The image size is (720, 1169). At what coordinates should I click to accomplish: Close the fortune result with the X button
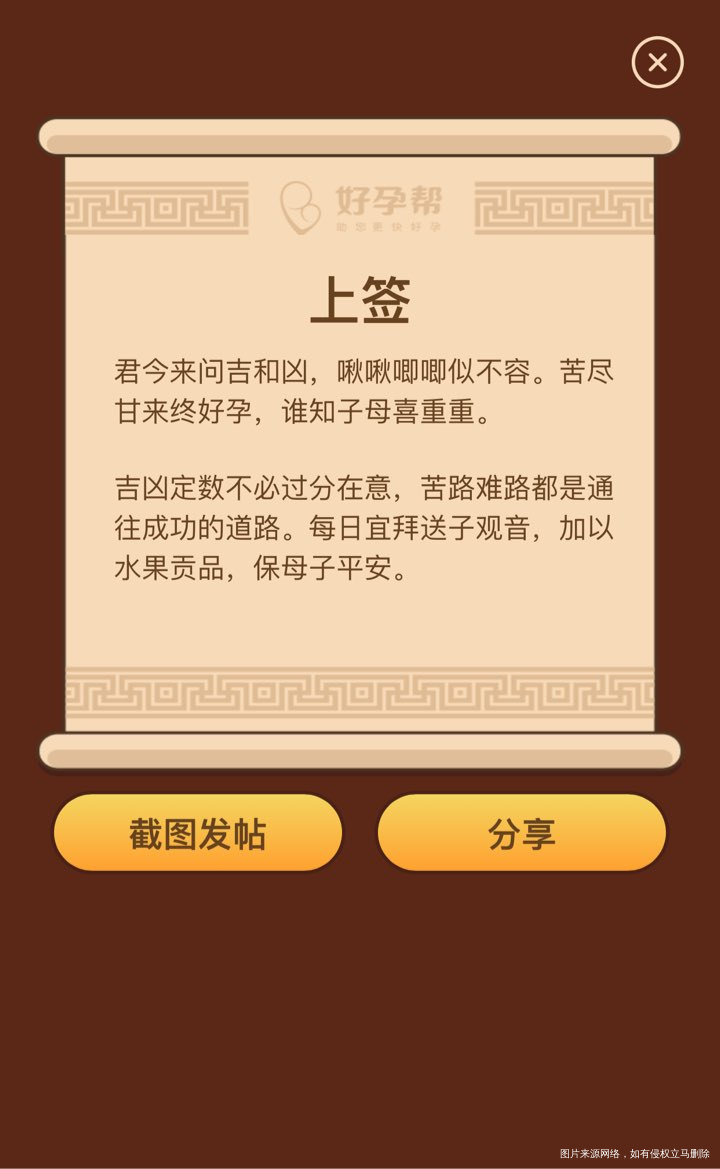(657, 62)
